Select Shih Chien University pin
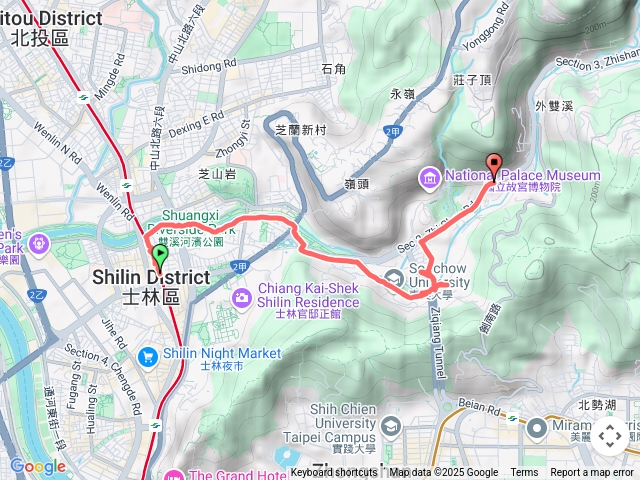640x480 pixels. pyautogui.click(x=391, y=428)
